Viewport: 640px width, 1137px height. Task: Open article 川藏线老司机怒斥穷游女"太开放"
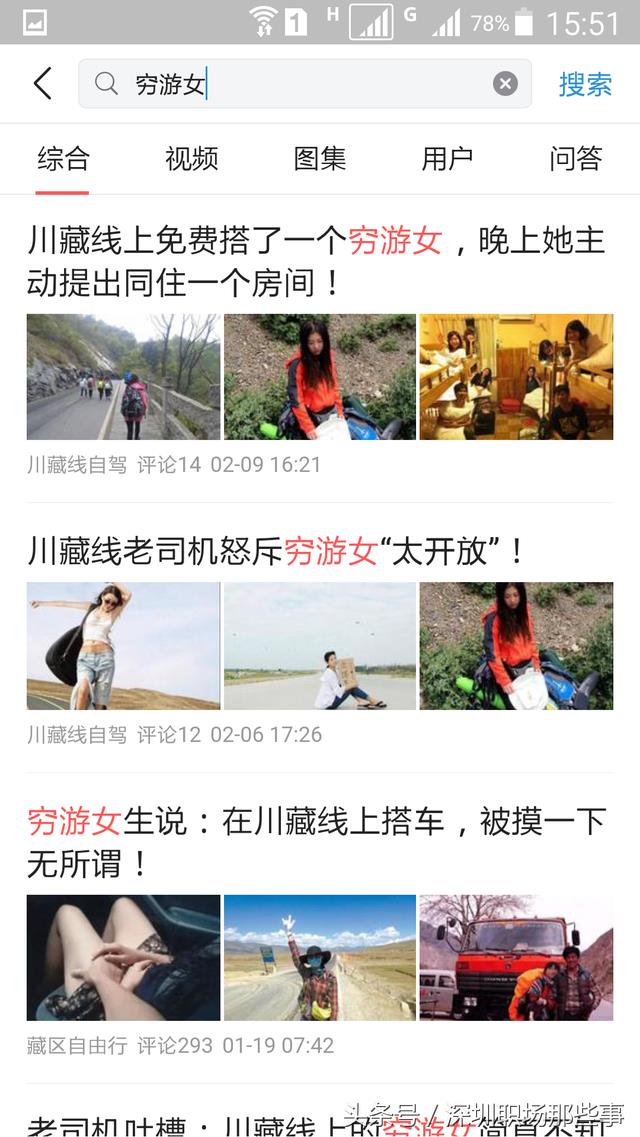[x=275, y=551]
